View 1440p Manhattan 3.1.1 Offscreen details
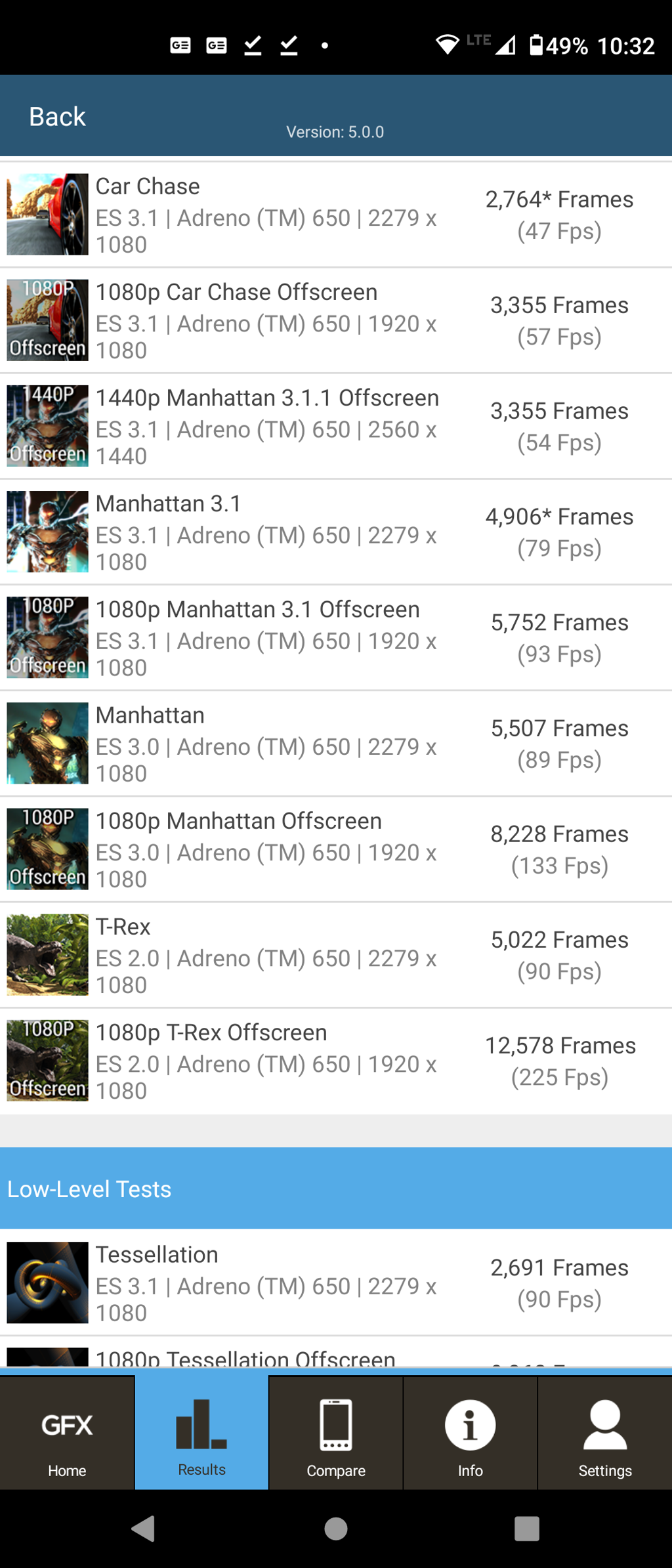 pyautogui.click(x=335, y=426)
